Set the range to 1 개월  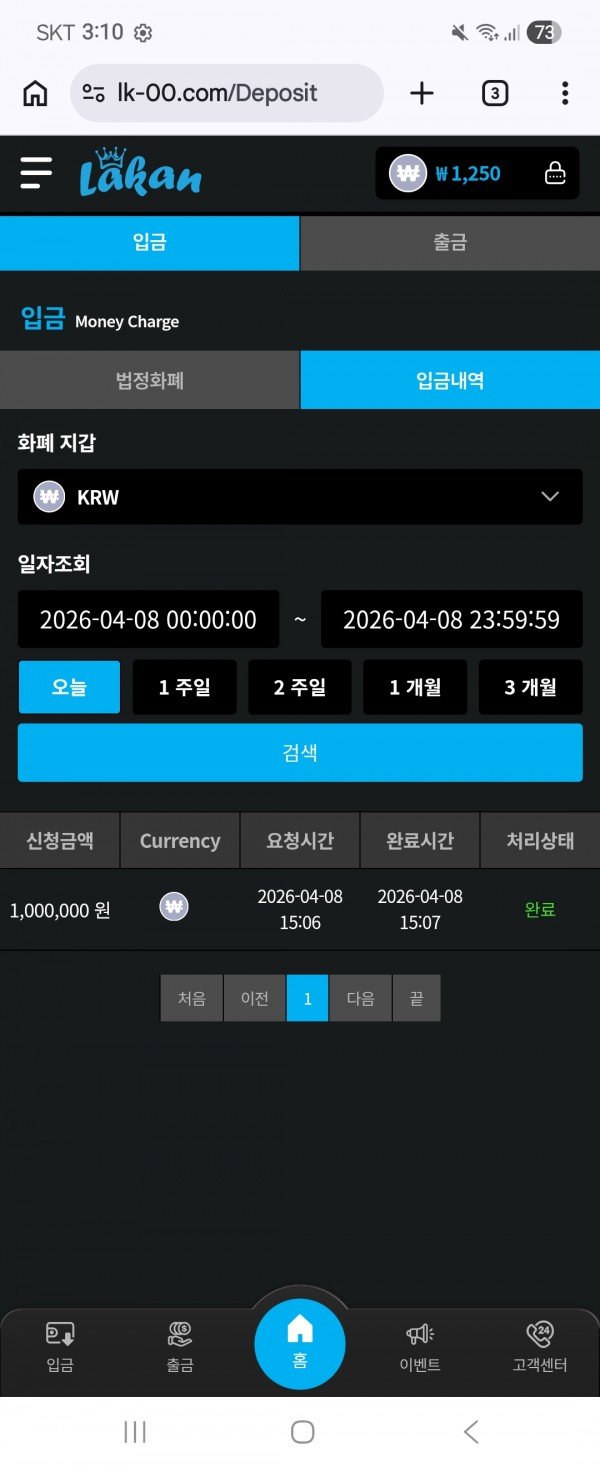point(415,687)
